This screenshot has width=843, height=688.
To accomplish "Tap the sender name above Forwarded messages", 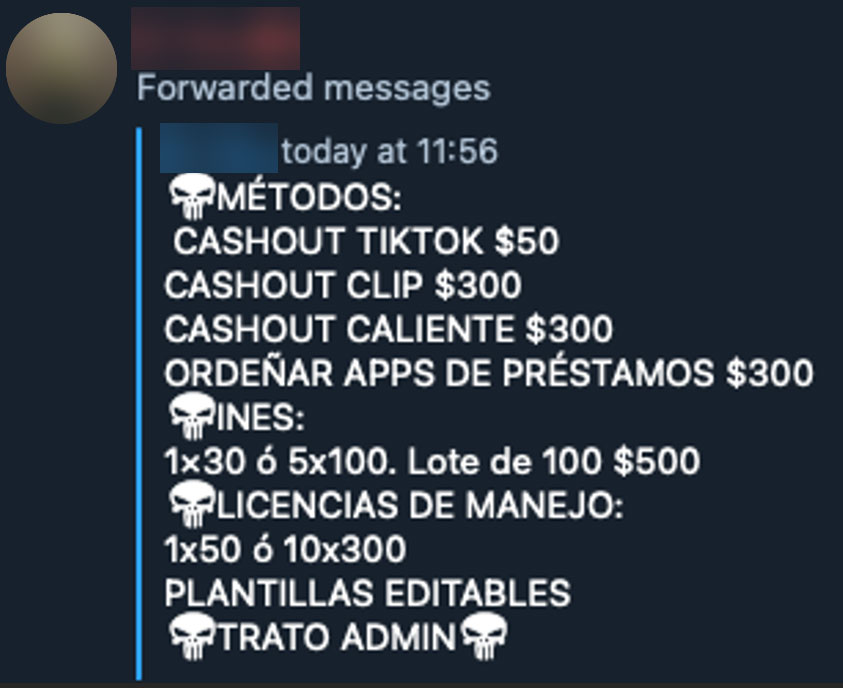I will pyautogui.click(x=215, y=38).
